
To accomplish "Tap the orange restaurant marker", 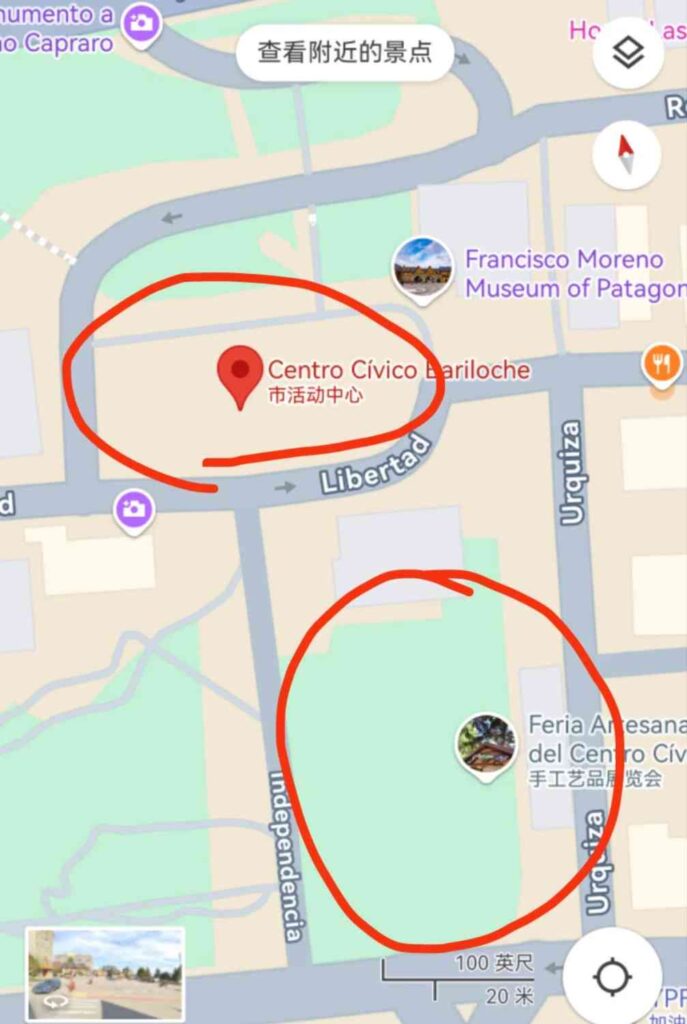I will [x=661, y=366].
